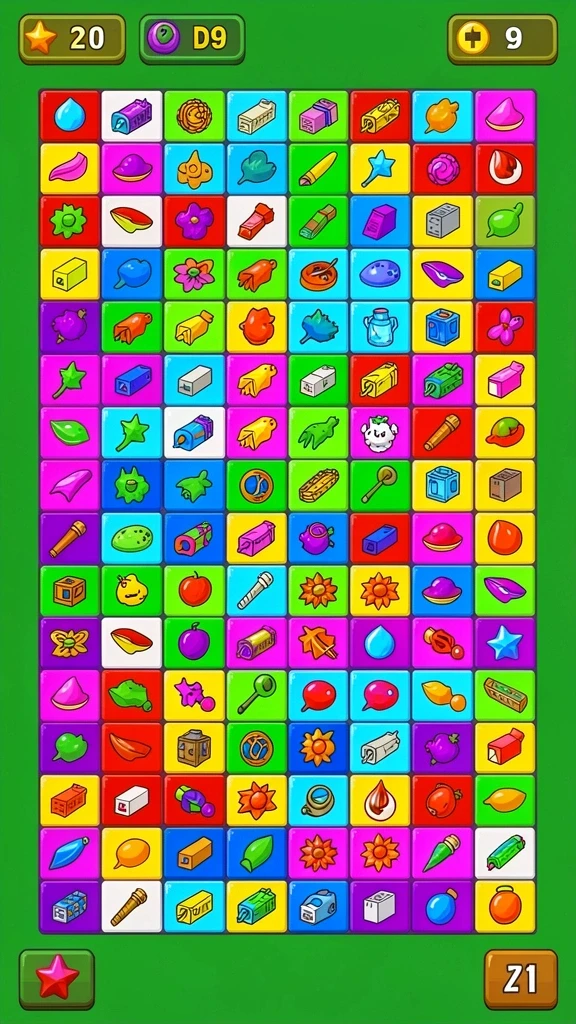This screenshot has width=576, height=1024.
Task: Tap the brown cardboard box tile
Action: (x=505, y=485)
